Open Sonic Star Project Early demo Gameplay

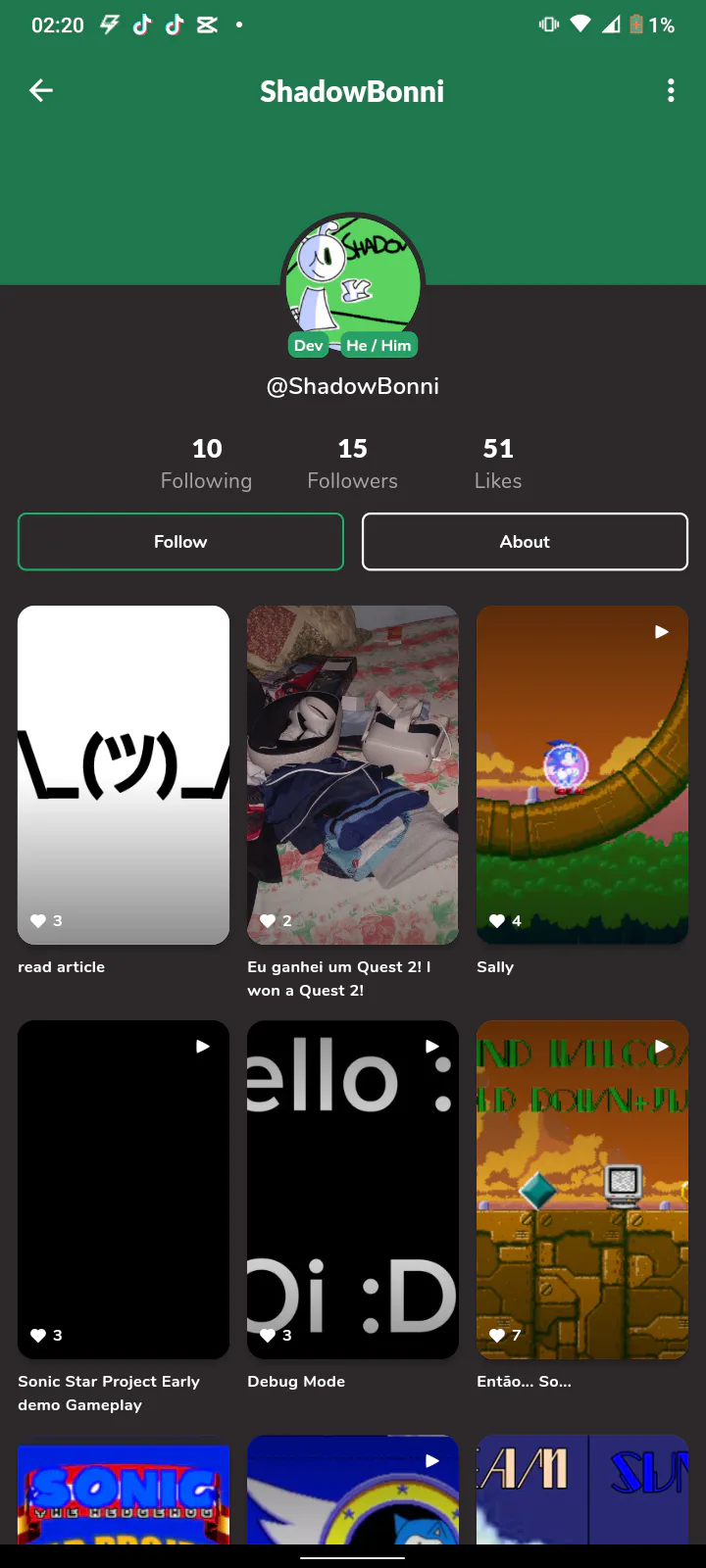tap(124, 1190)
